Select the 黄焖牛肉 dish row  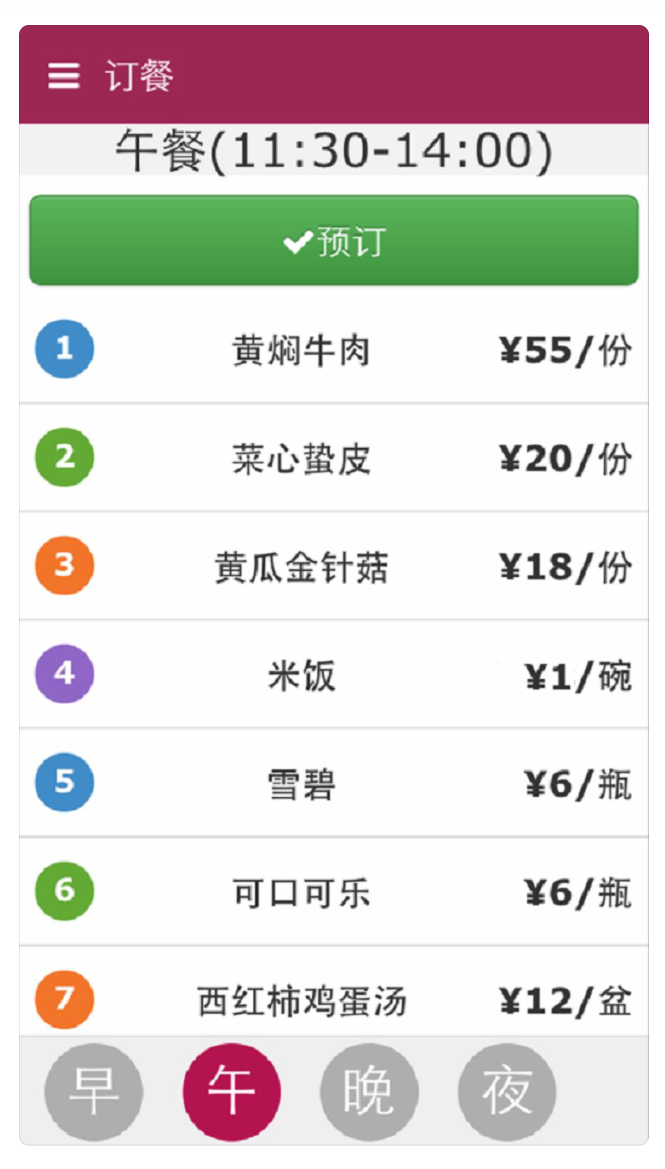click(334, 349)
